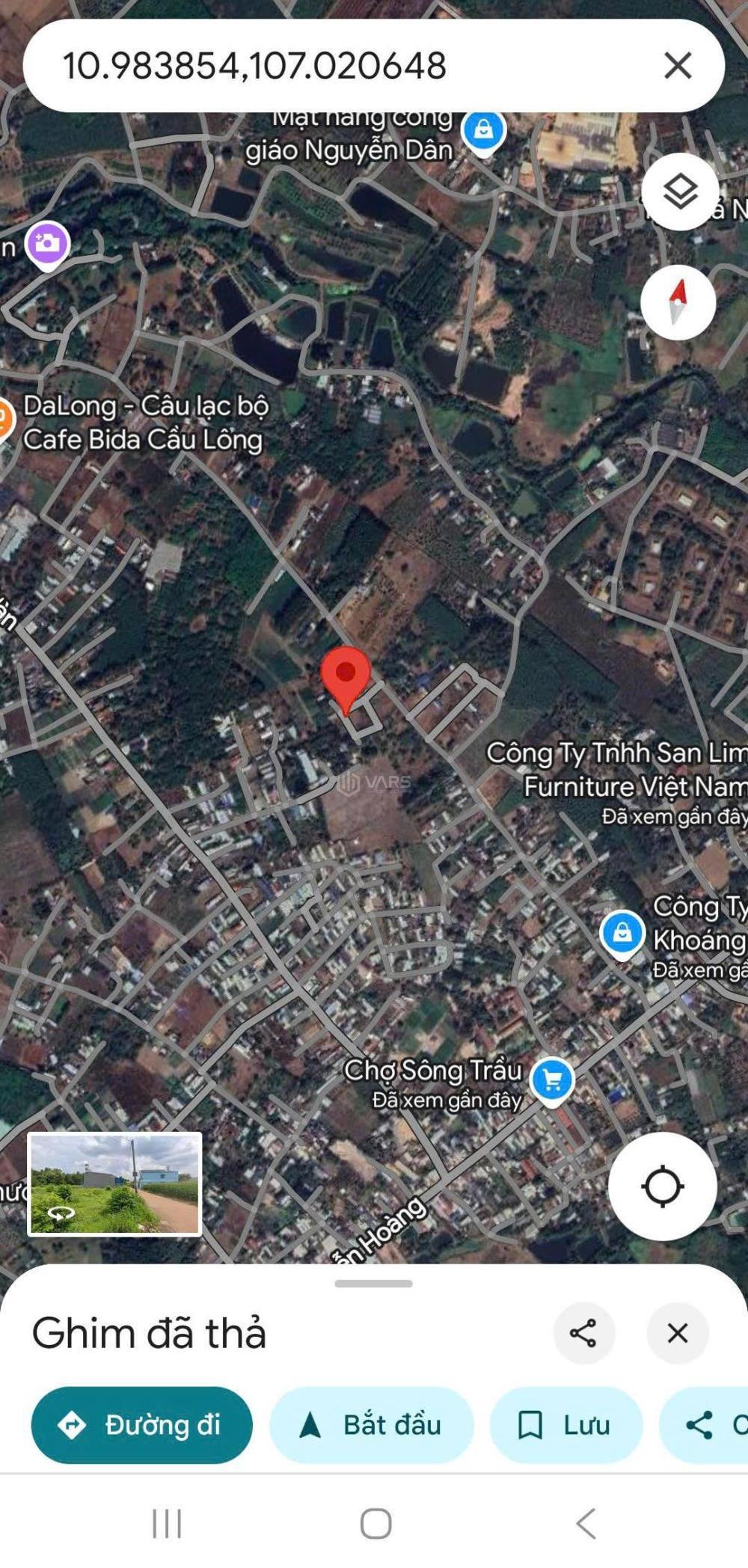Viewport: 748px width, 1568px height.
Task: Open Chợ Sông Trầu place marker
Action: coord(552,1080)
